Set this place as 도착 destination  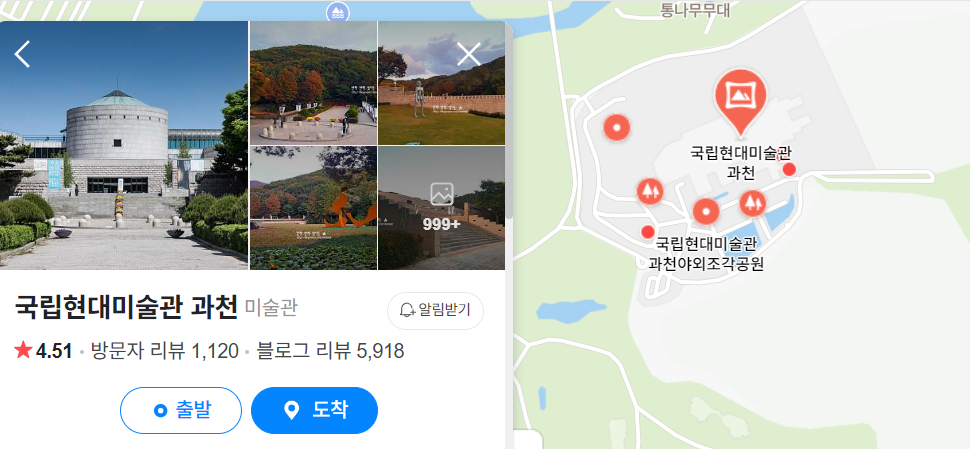tap(314, 410)
